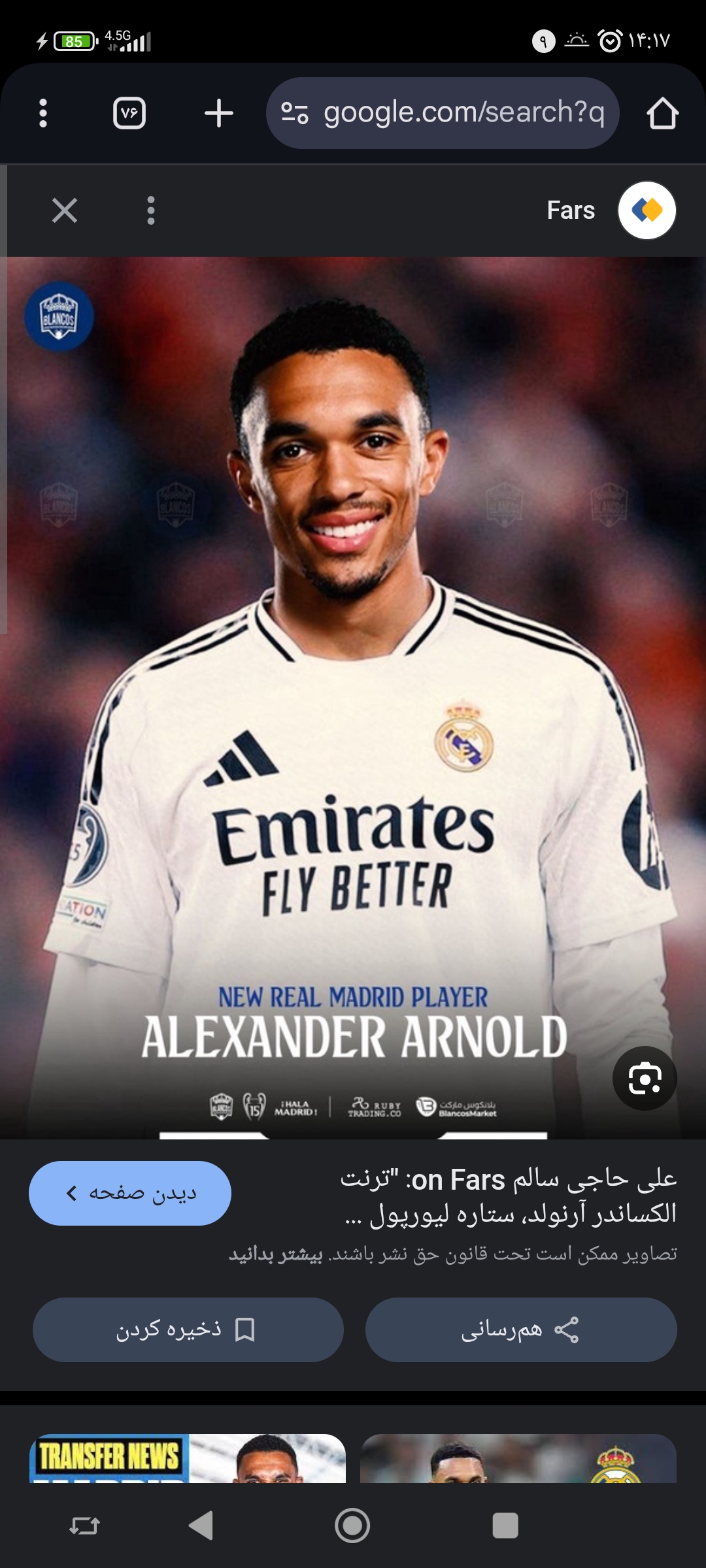Search this image with Google Lens
Screen dimensions: 706x1568
(x=644, y=1078)
